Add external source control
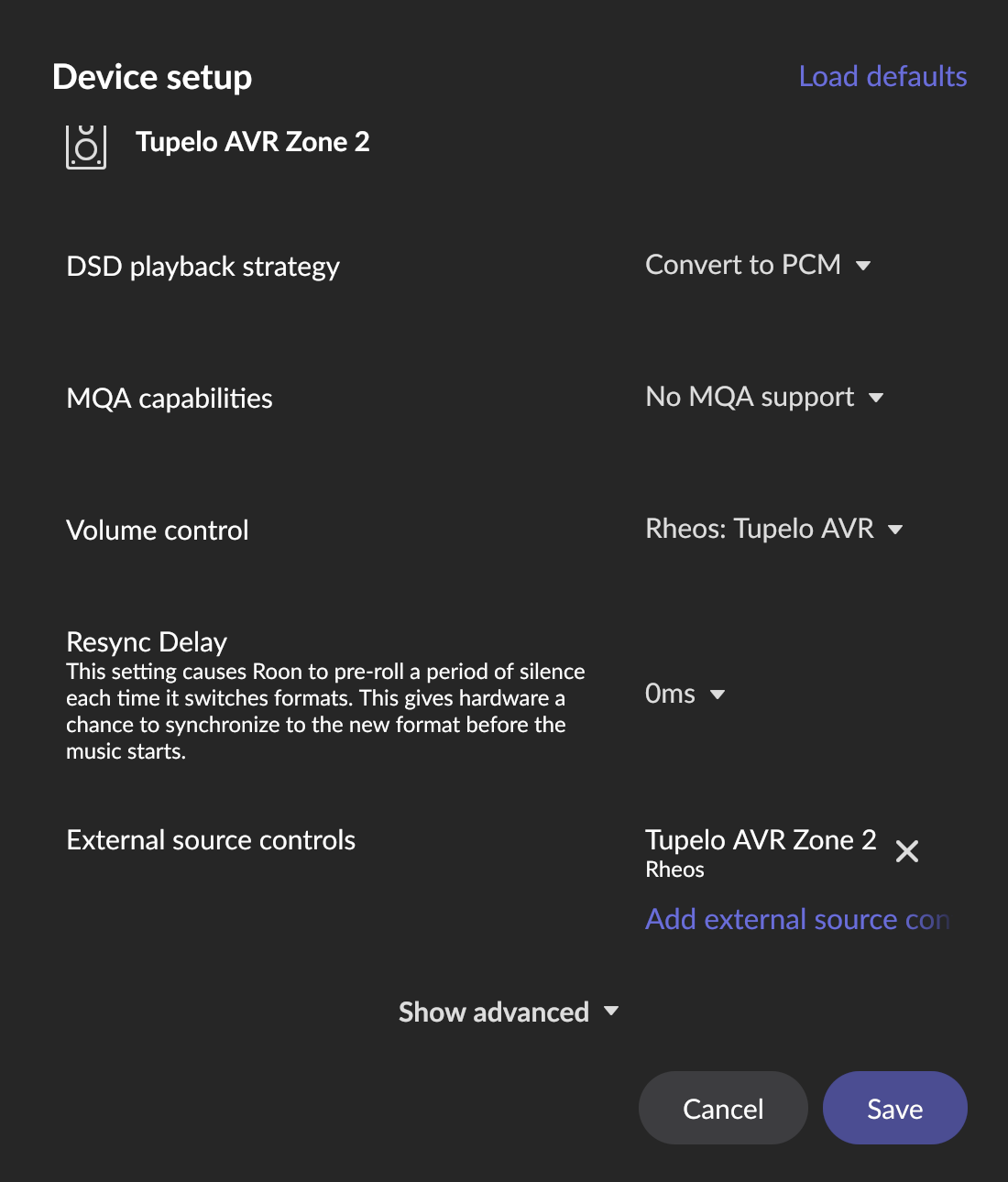The image size is (1008, 1182). point(796,919)
